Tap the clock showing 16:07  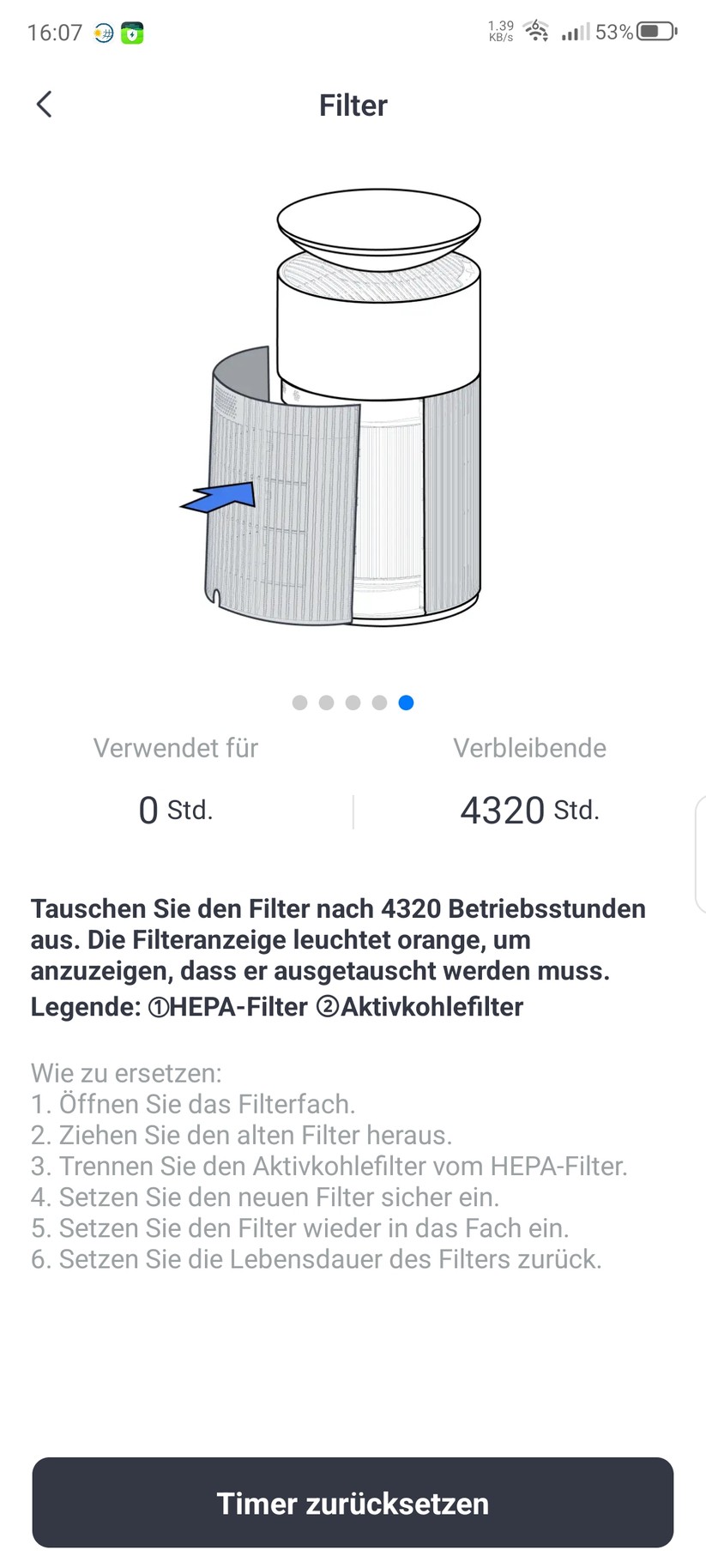[54, 33]
